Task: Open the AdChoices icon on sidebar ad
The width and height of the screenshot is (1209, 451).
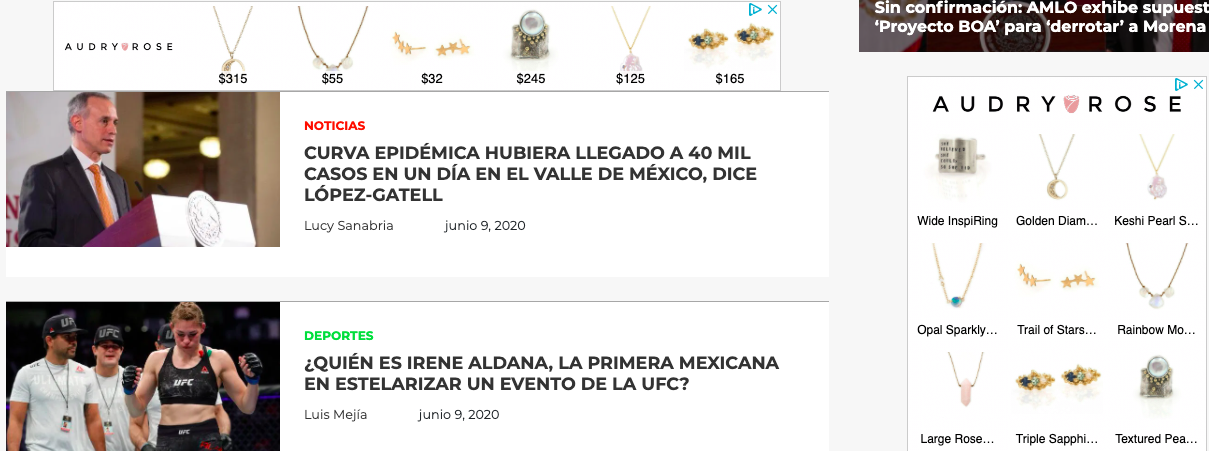Action: click(1181, 85)
